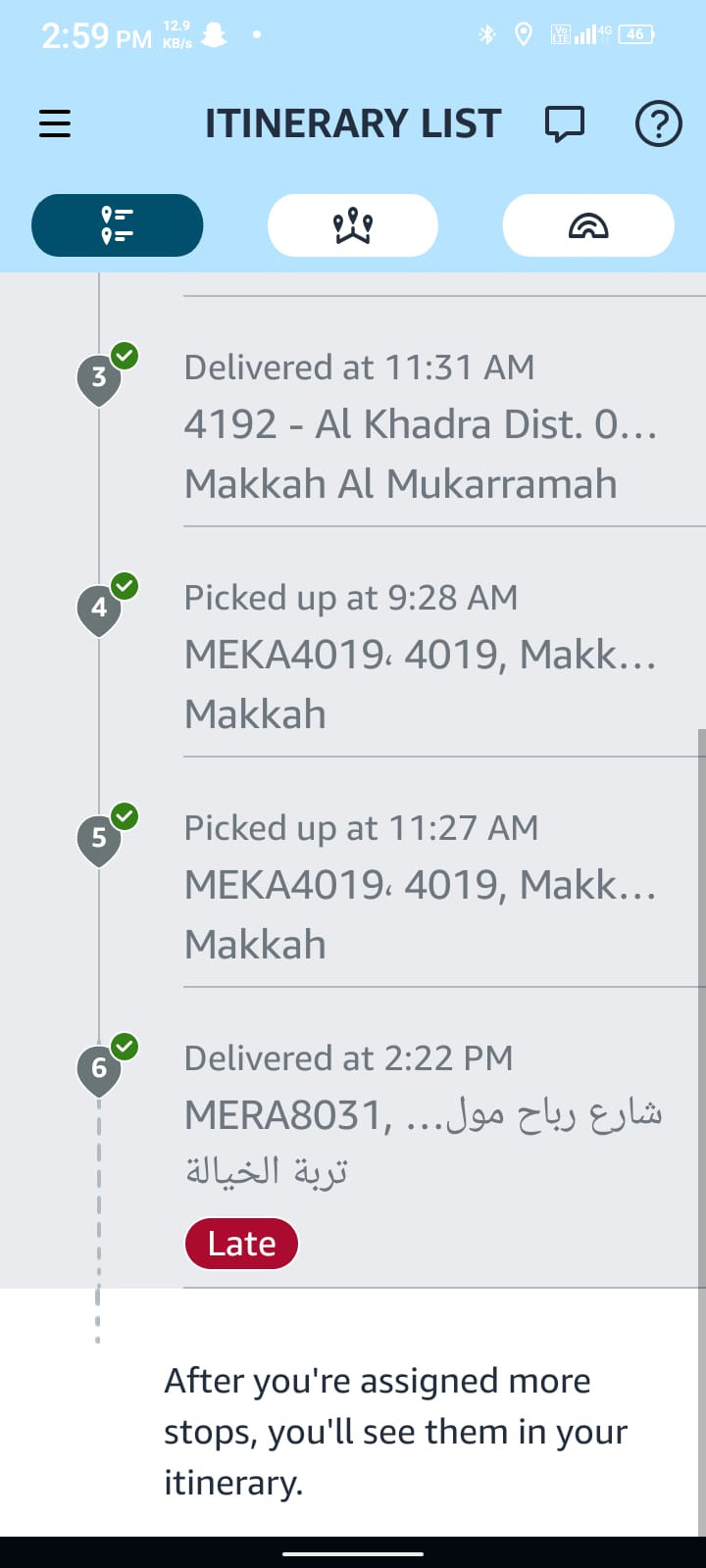Open the chat message icon
The height and width of the screenshot is (1568, 706).
565,124
